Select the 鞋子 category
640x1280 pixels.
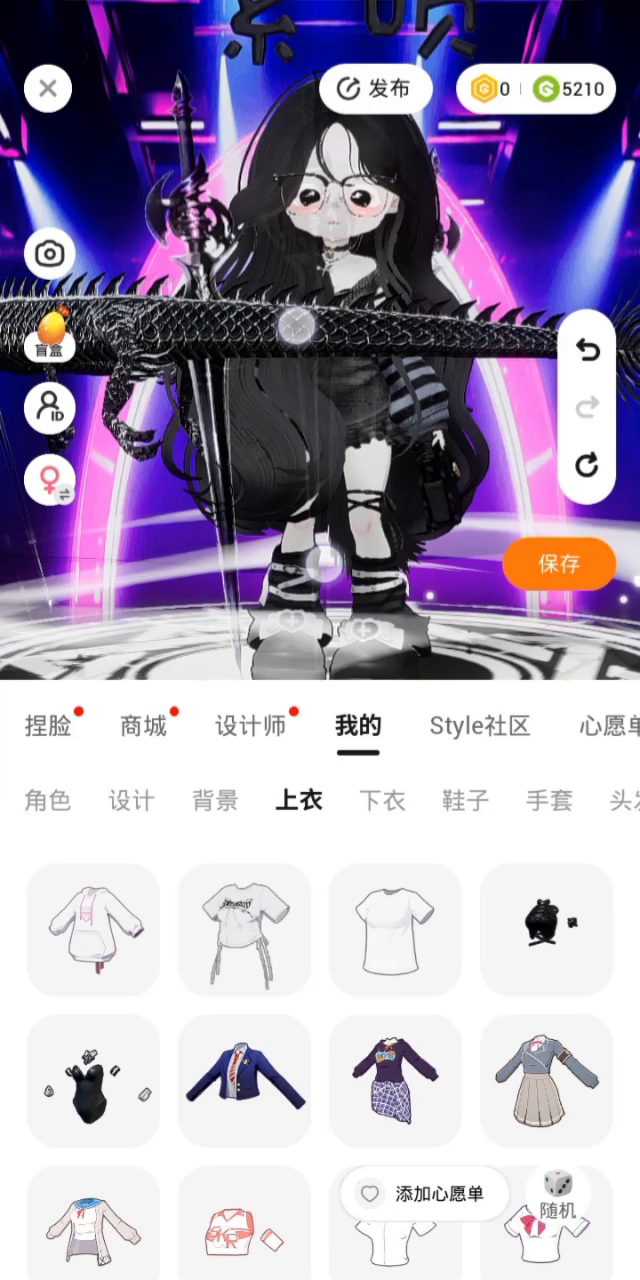(x=465, y=800)
